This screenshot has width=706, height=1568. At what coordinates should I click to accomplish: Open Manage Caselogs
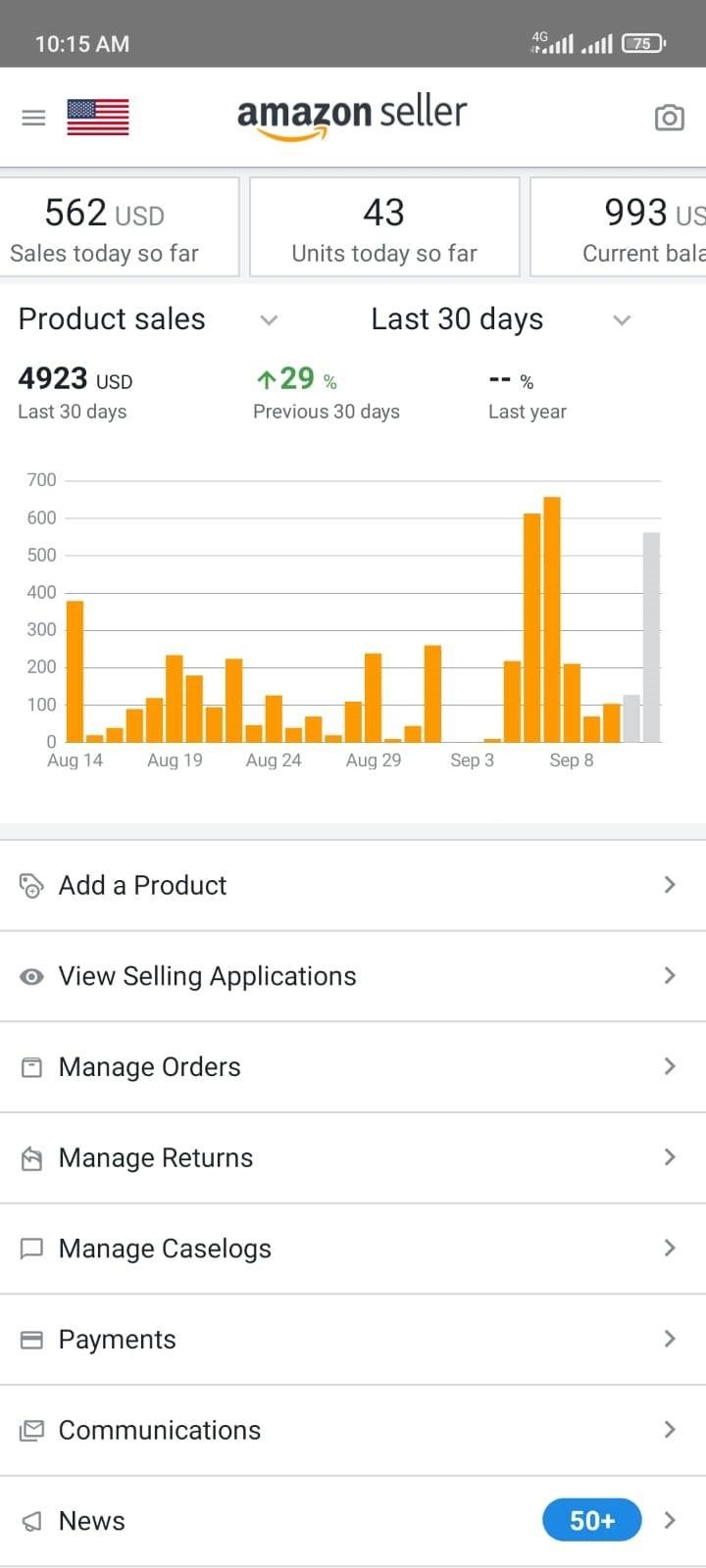[x=353, y=1249]
